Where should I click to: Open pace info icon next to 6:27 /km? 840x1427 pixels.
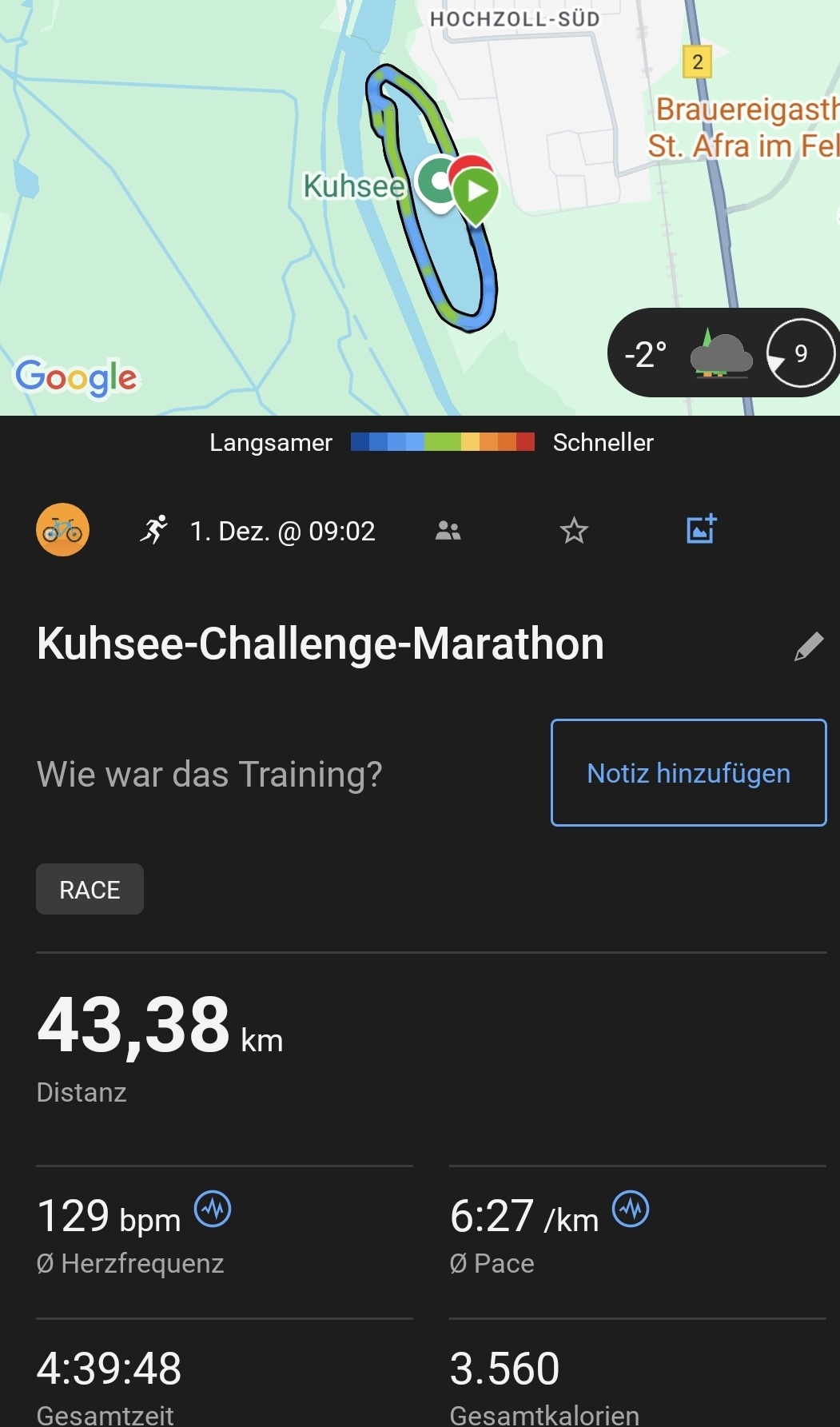click(631, 1209)
